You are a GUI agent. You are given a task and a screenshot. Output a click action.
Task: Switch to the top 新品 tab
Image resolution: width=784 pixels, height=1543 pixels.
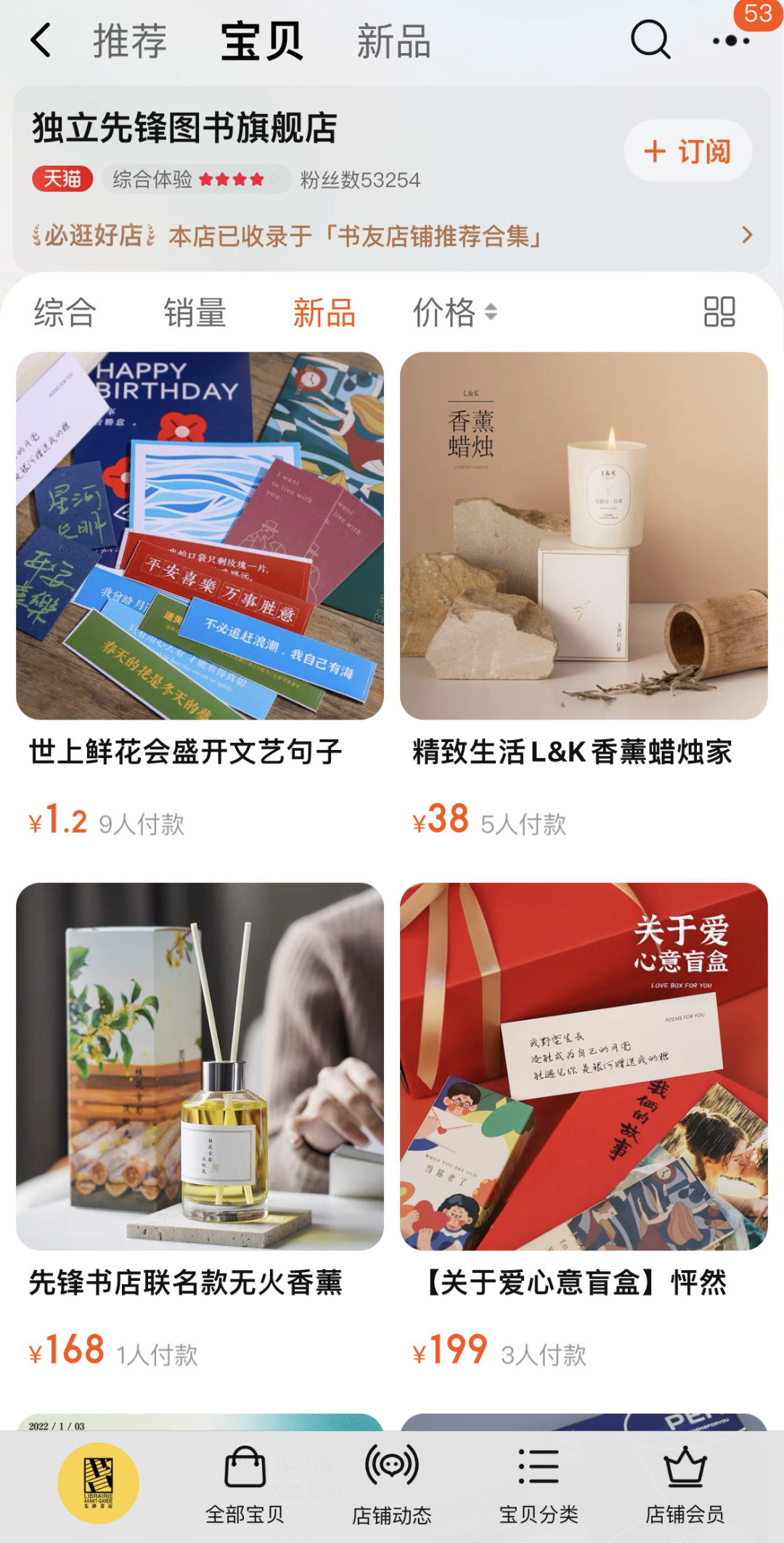coord(393,41)
